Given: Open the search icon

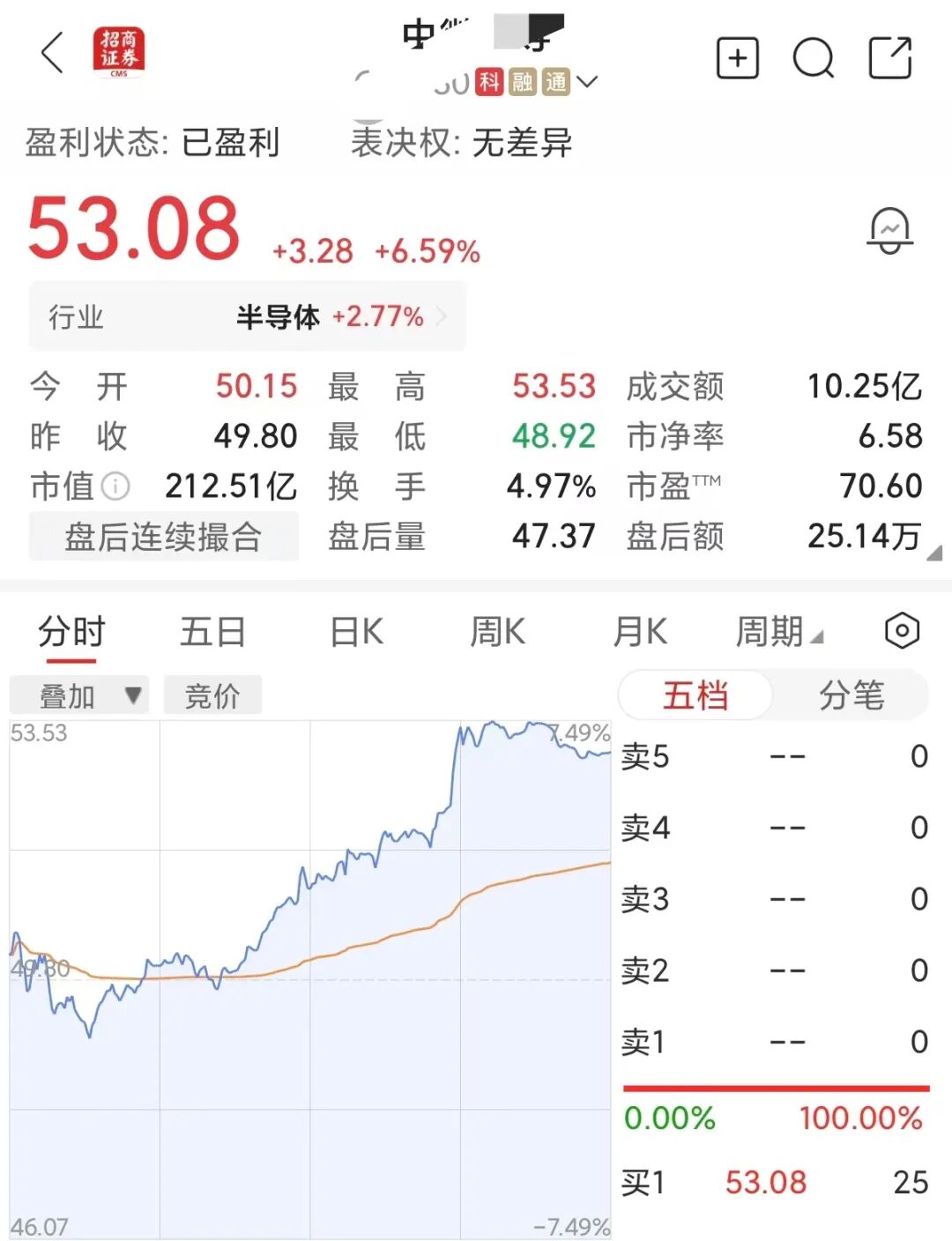Looking at the screenshot, I should coord(813,58).
